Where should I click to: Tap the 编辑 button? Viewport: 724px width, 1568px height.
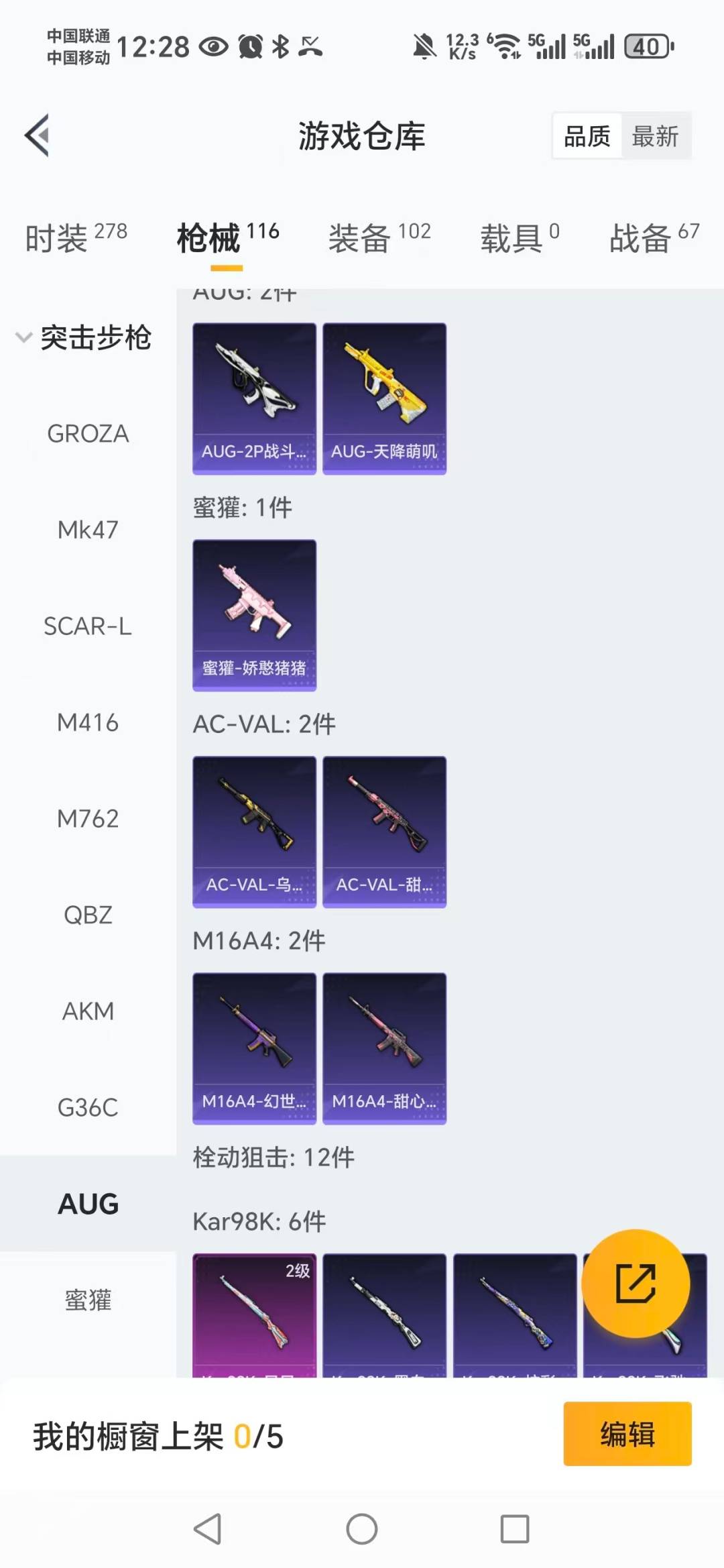[627, 1434]
